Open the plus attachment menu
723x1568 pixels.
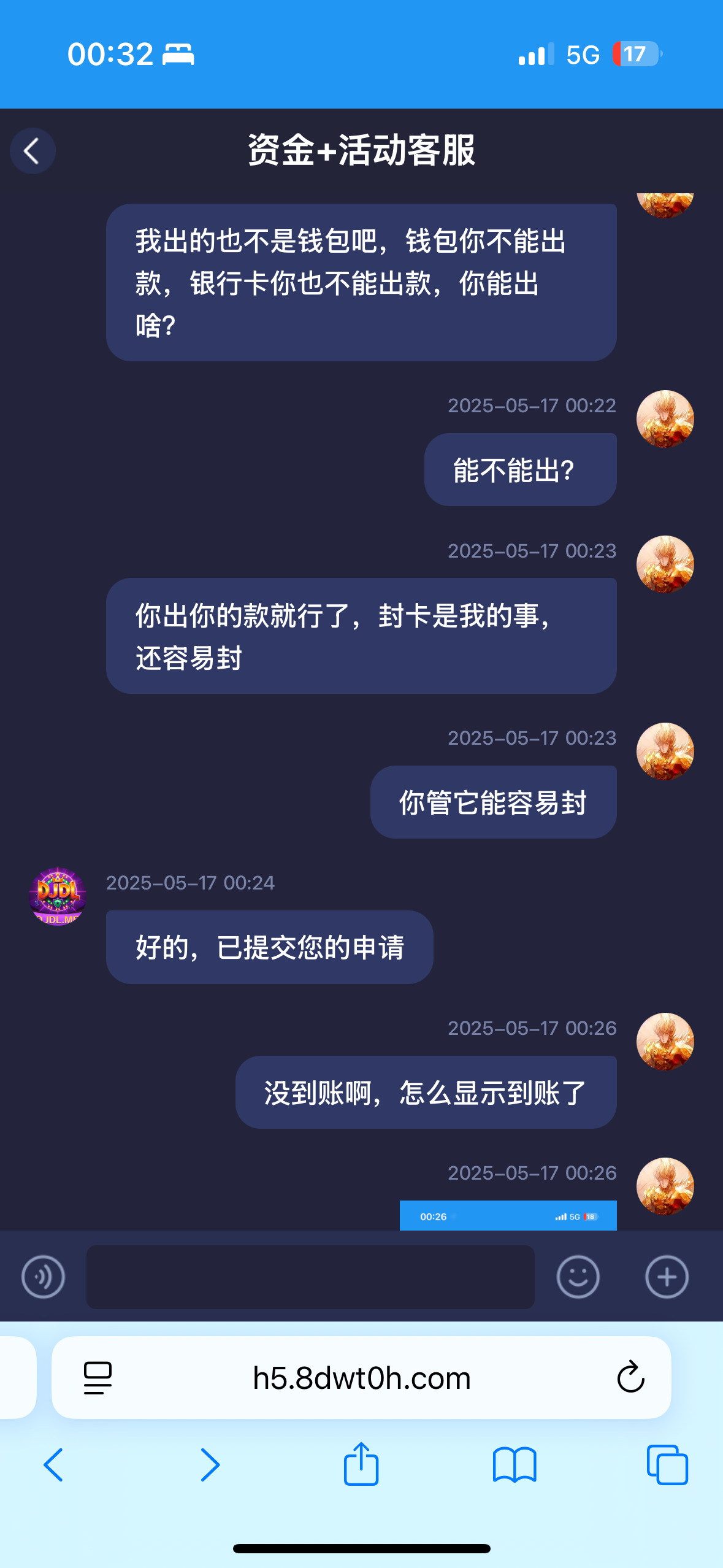pos(667,1277)
